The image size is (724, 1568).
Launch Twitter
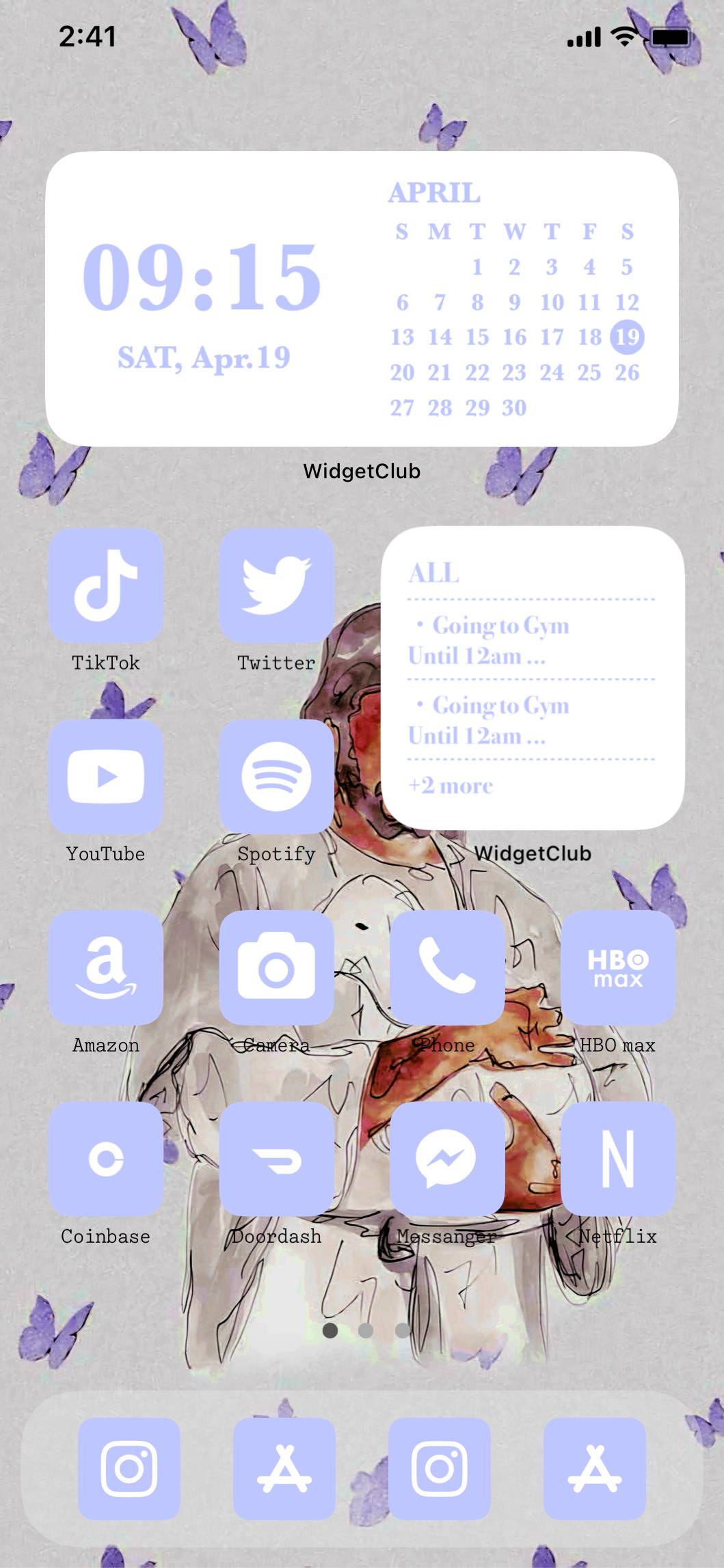coord(276,586)
